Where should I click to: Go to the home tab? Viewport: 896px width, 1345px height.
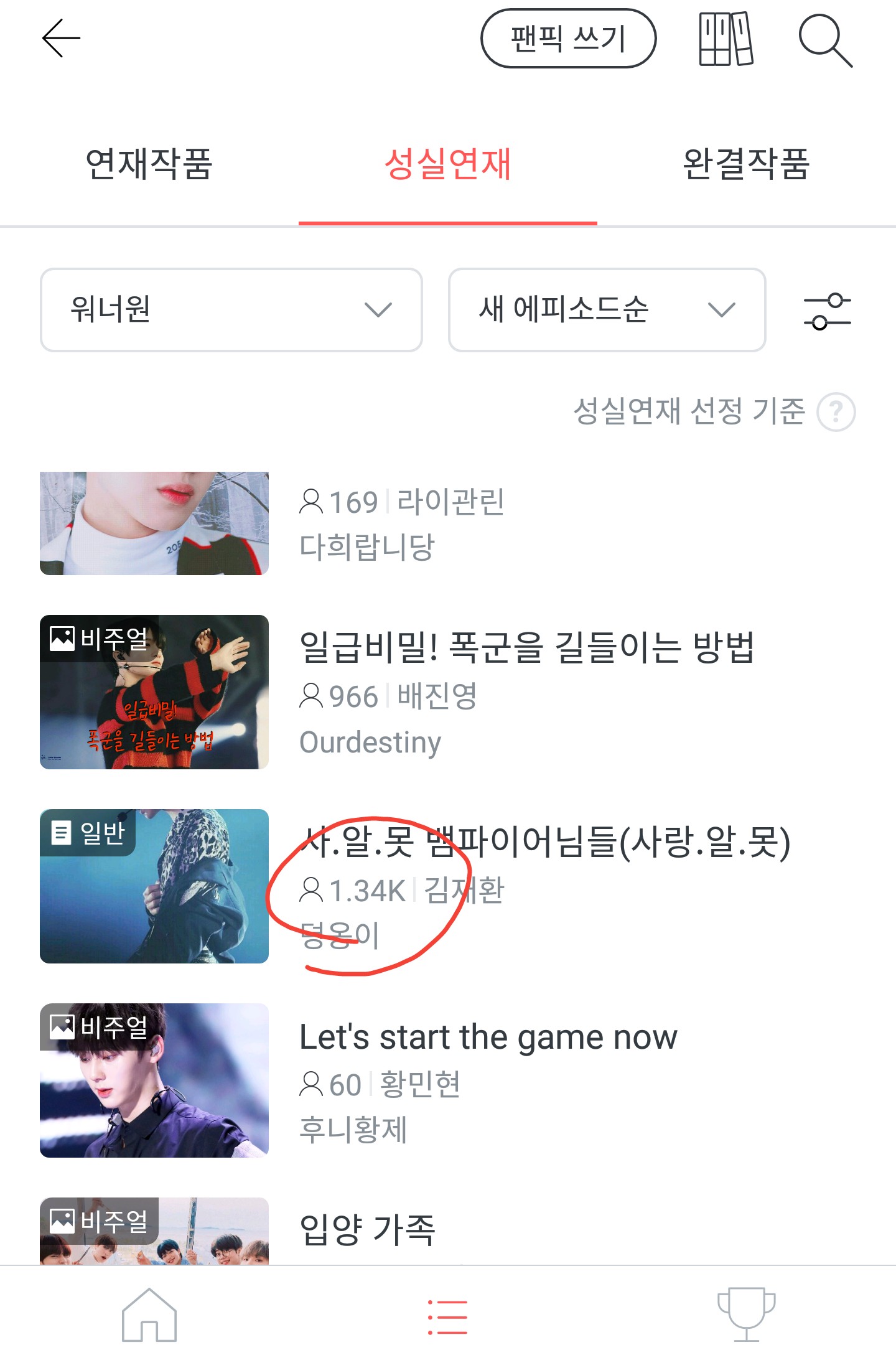click(x=149, y=1315)
